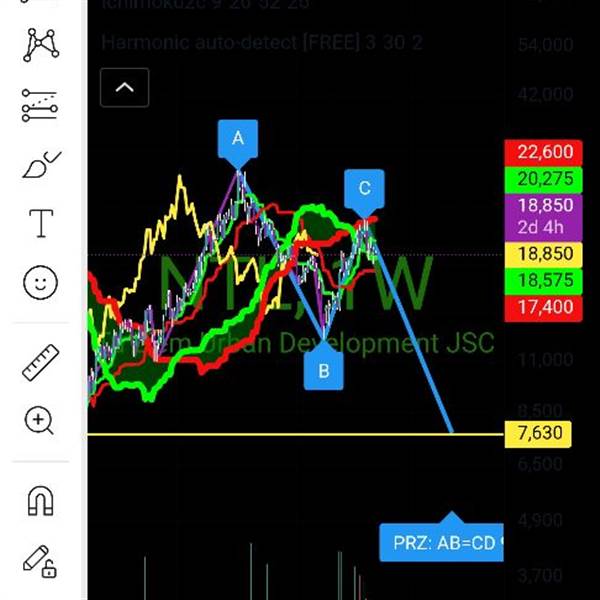
Task: Open the Fibonacci retracement tools
Action: pos(41,103)
